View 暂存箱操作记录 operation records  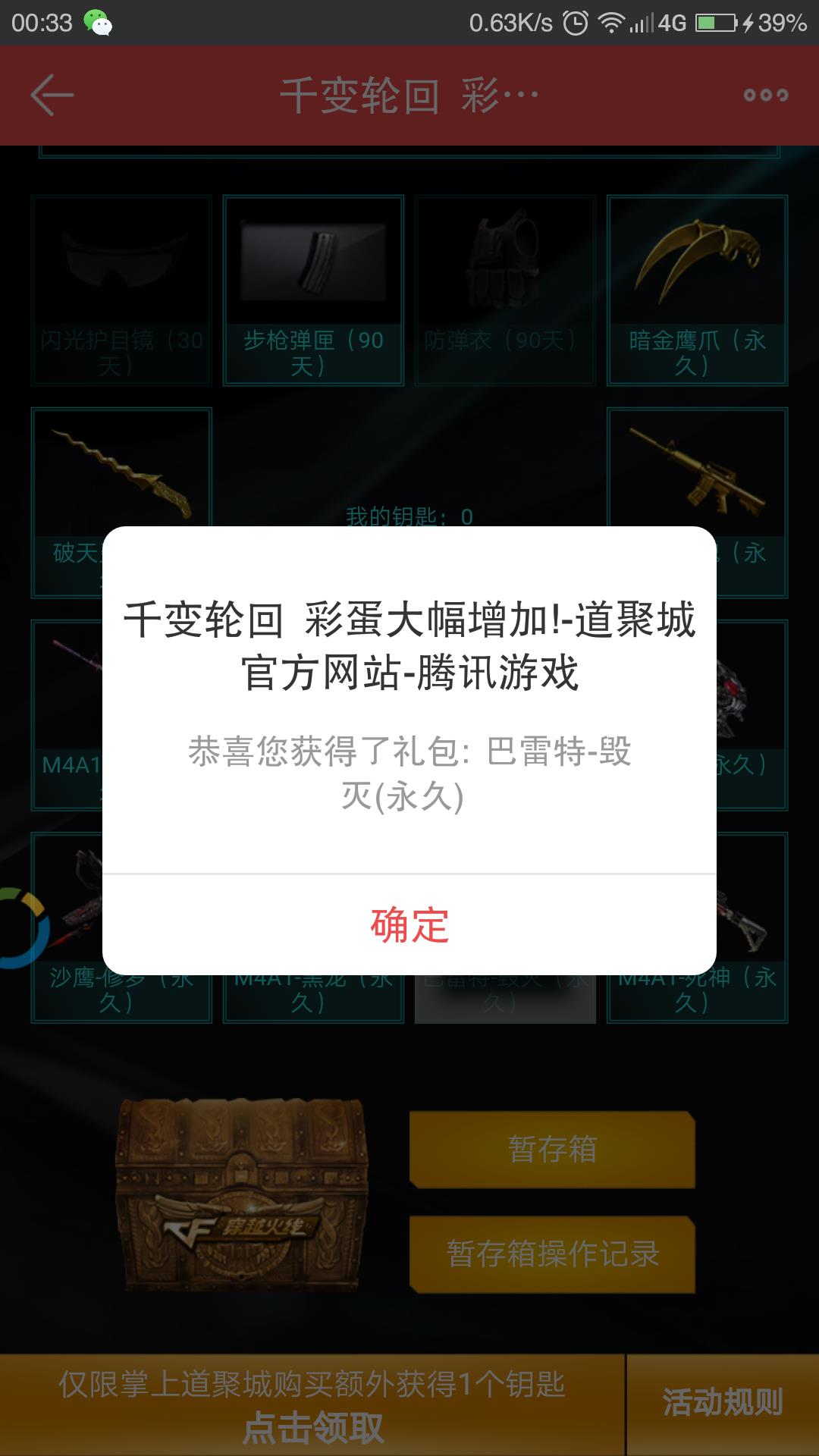point(552,1254)
